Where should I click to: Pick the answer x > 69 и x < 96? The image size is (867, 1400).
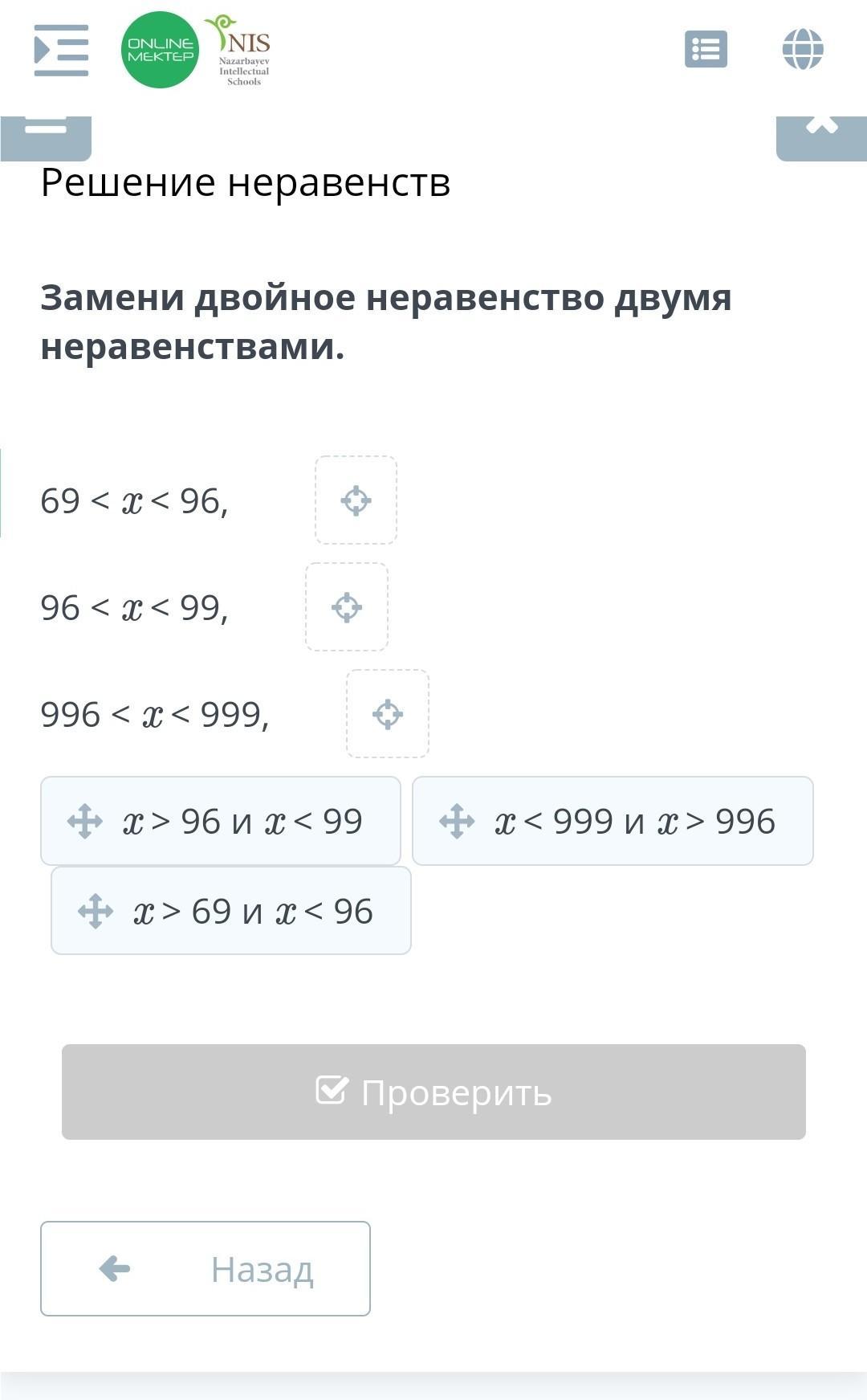[231, 911]
